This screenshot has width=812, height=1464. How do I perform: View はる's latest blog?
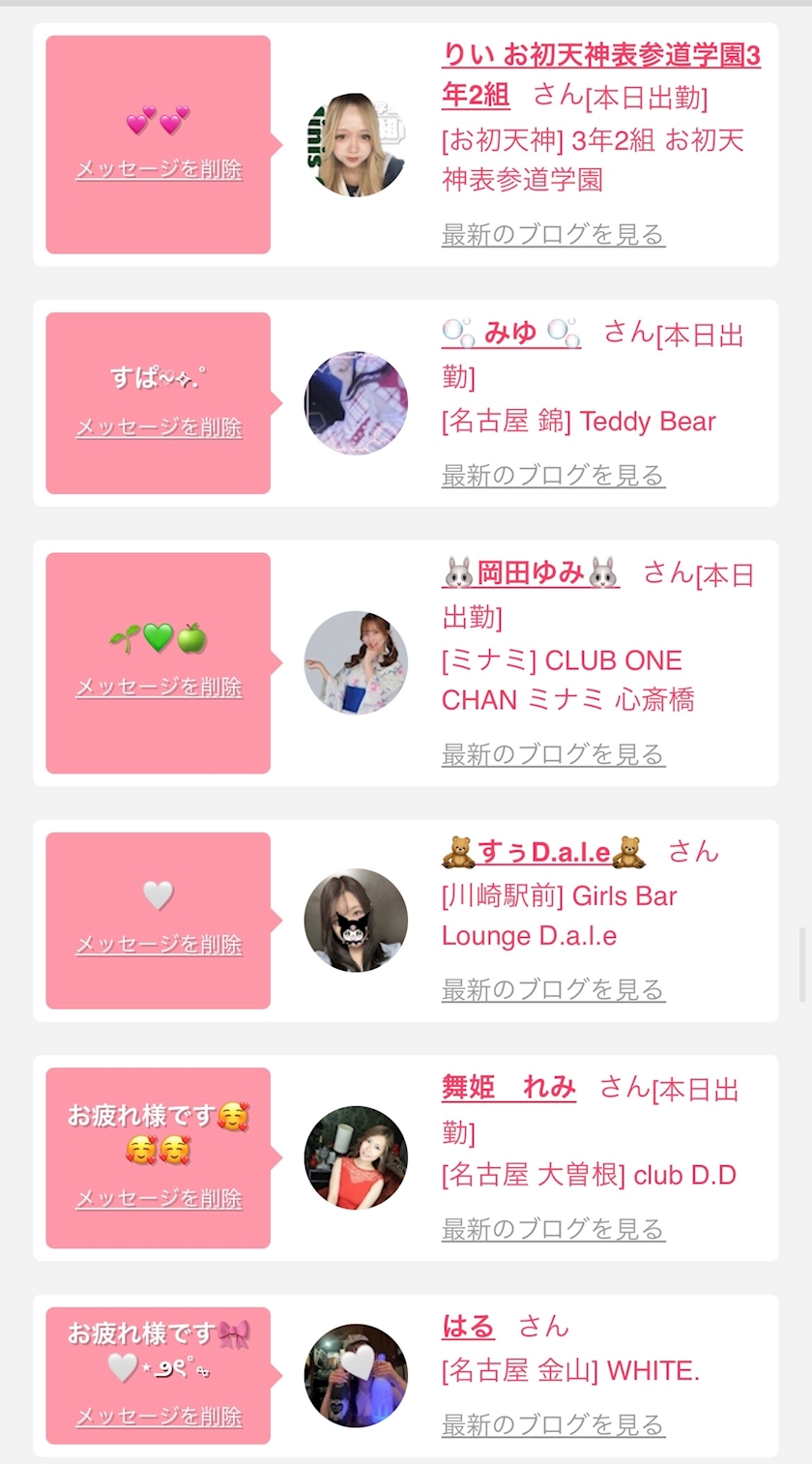553,1424
